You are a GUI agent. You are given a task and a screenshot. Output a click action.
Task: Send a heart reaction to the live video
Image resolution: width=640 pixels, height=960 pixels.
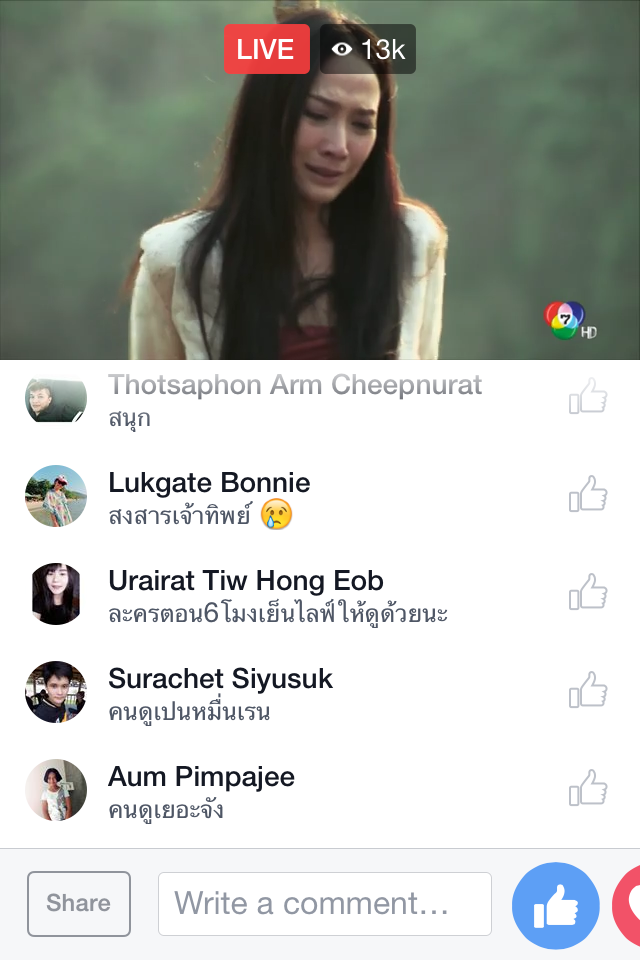(628, 906)
